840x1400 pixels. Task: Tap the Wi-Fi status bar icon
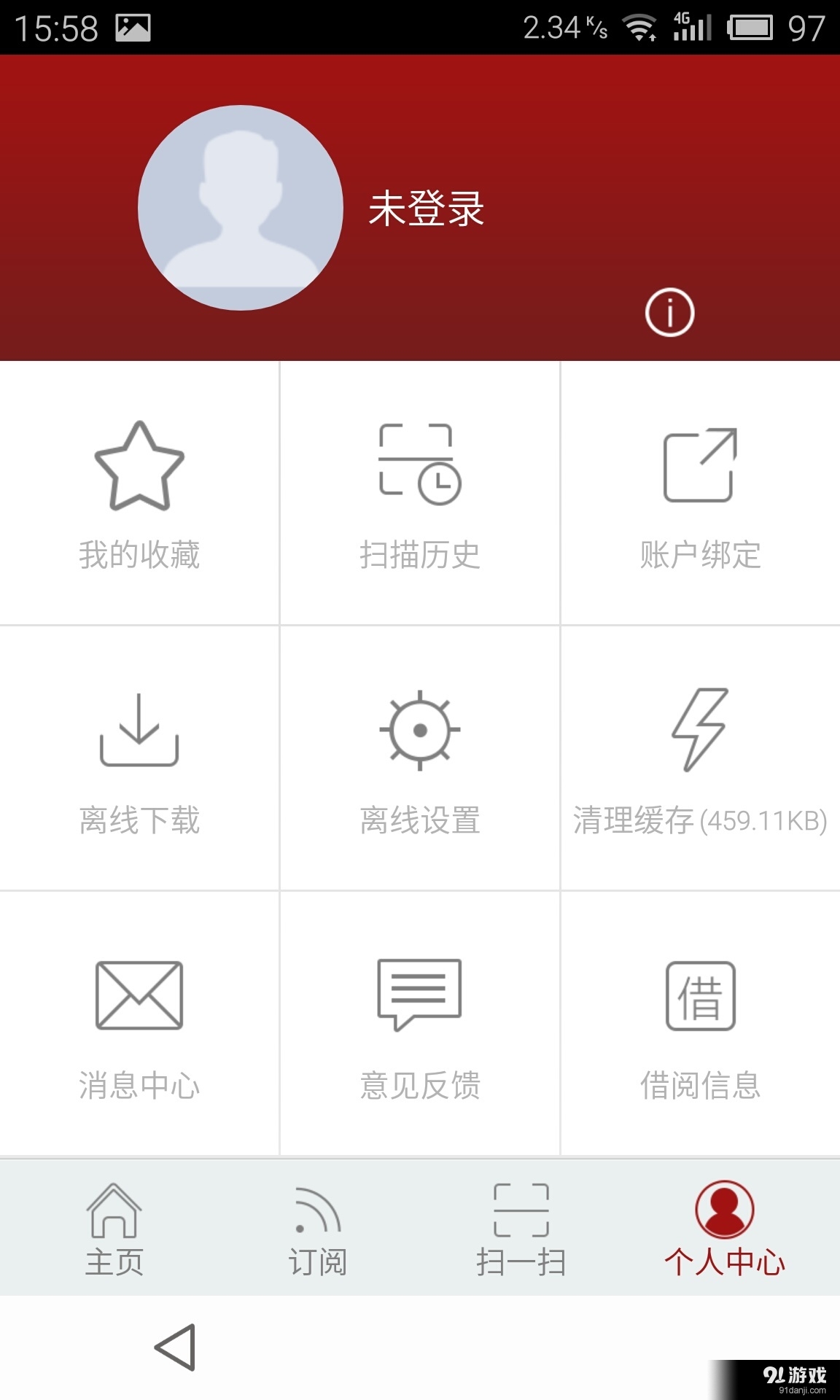pyautogui.click(x=640, y=24)
